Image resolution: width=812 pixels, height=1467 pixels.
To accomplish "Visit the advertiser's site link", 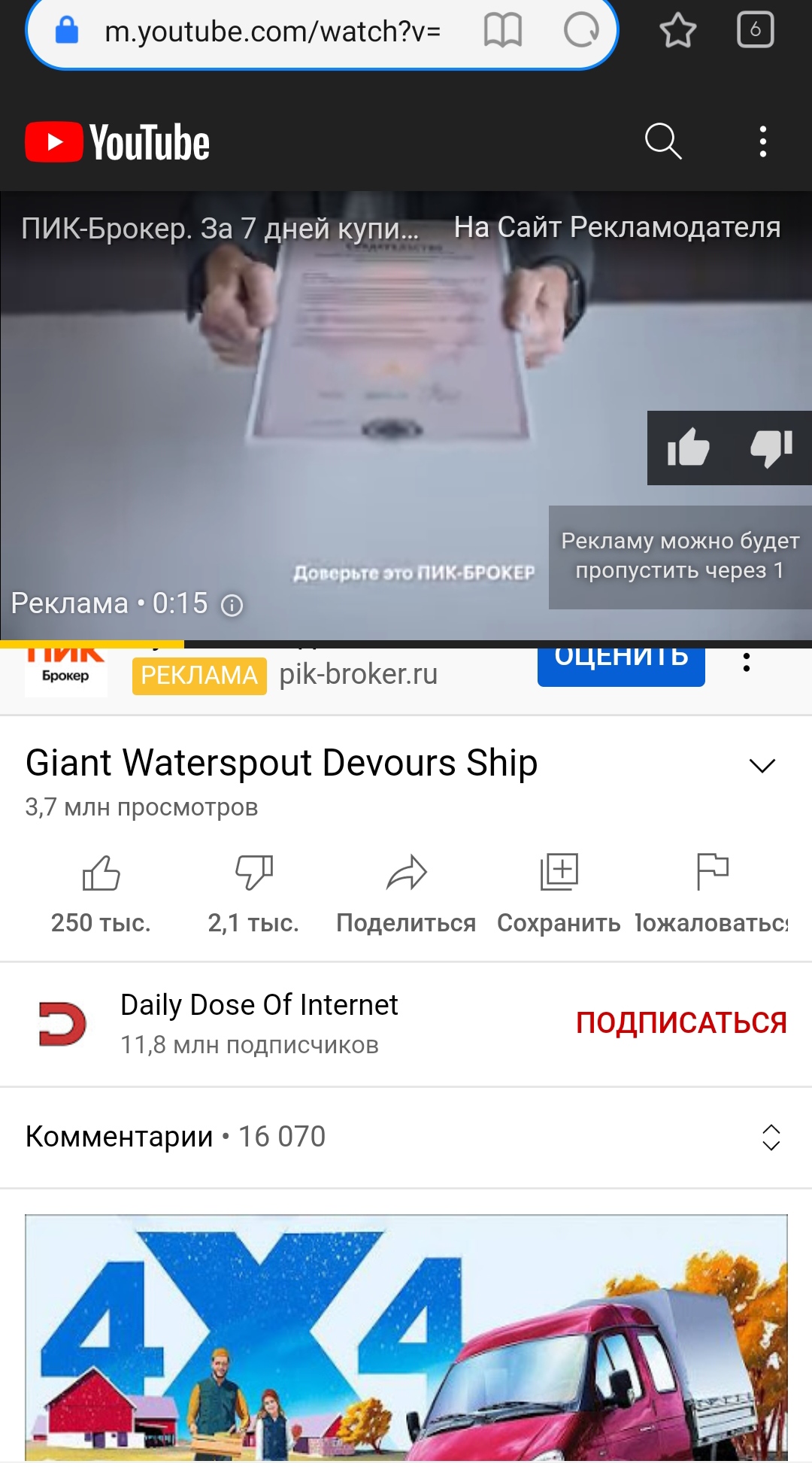I will pos(617,227).
